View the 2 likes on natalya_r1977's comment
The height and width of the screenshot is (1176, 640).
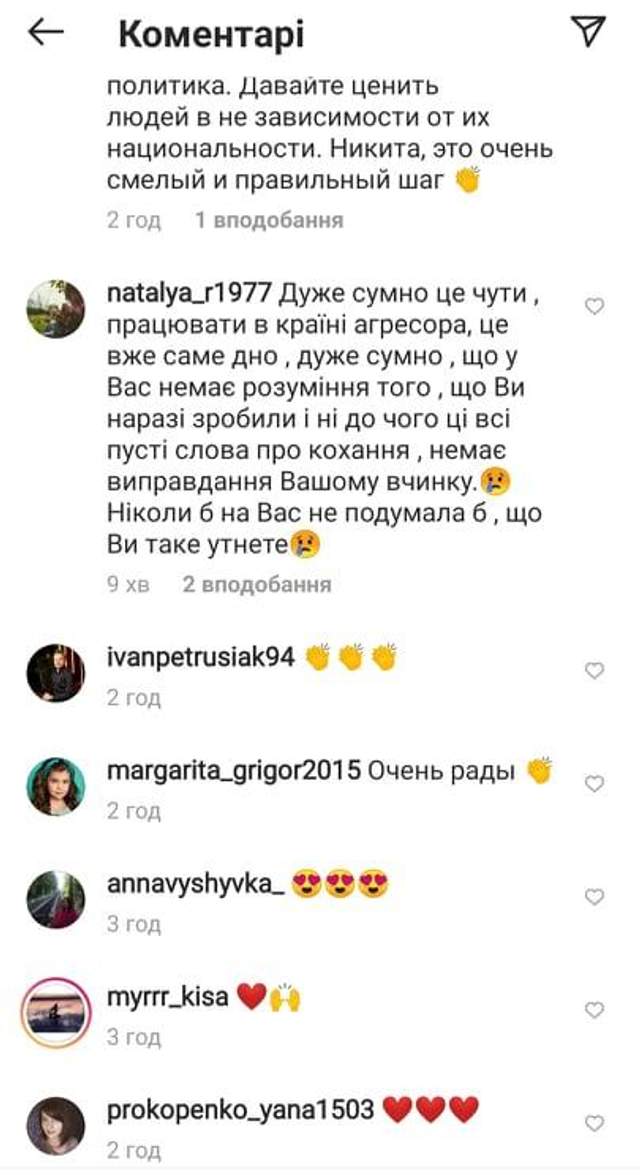click(256, 585)
